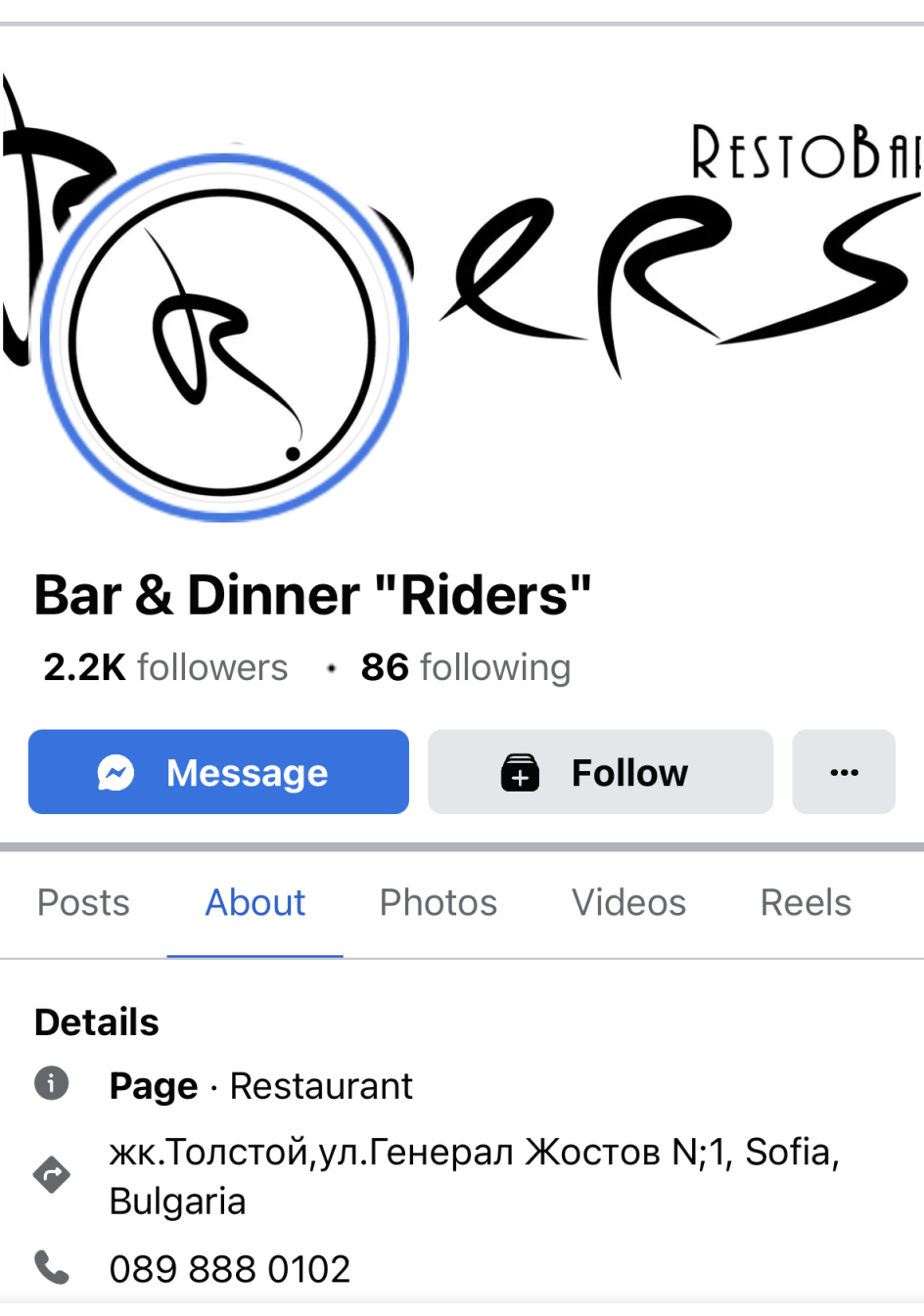The height and width of the screenshot is (1316, 924).
Task: Call the phone number 089 888 0102
Action: (x=229, y=1269)
